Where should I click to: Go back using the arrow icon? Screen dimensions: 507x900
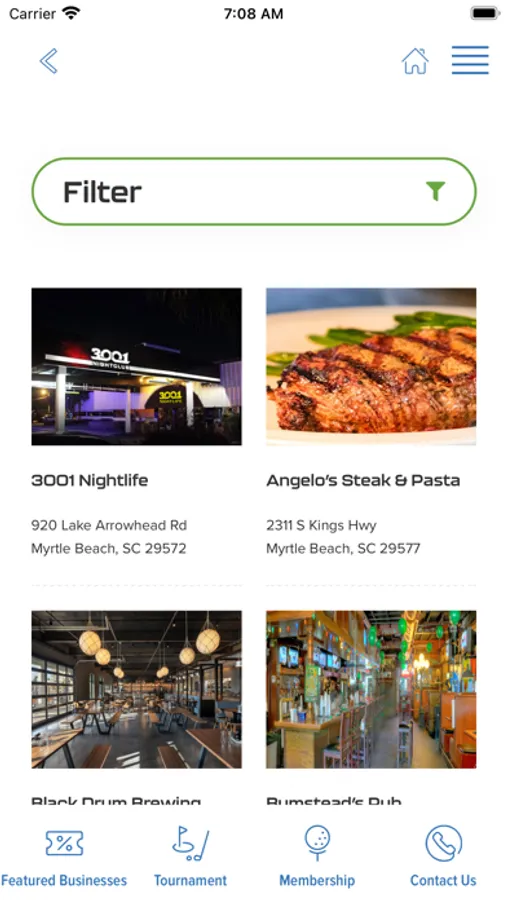pos(49,61)
